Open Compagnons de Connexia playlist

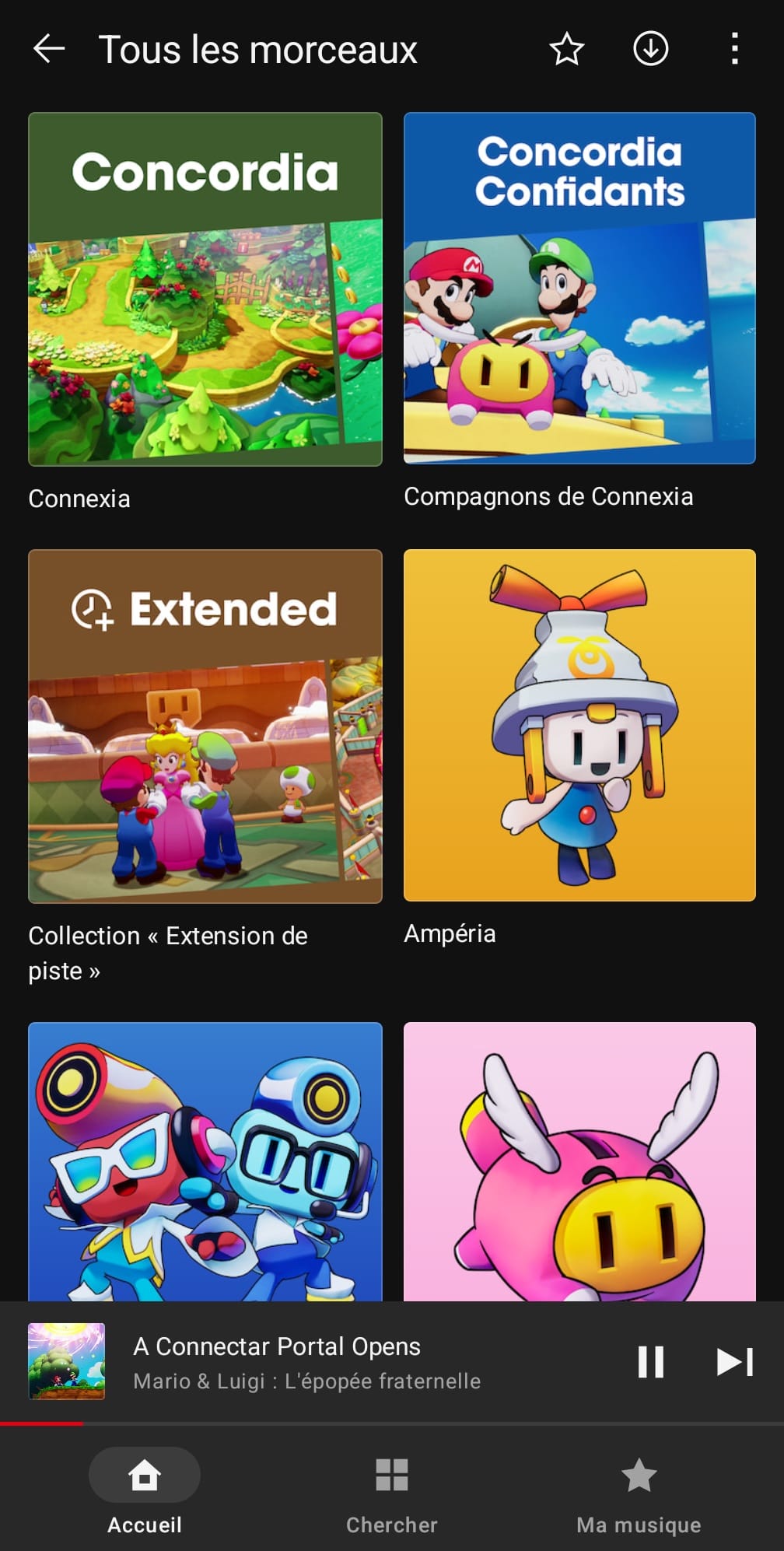[579, 289]
